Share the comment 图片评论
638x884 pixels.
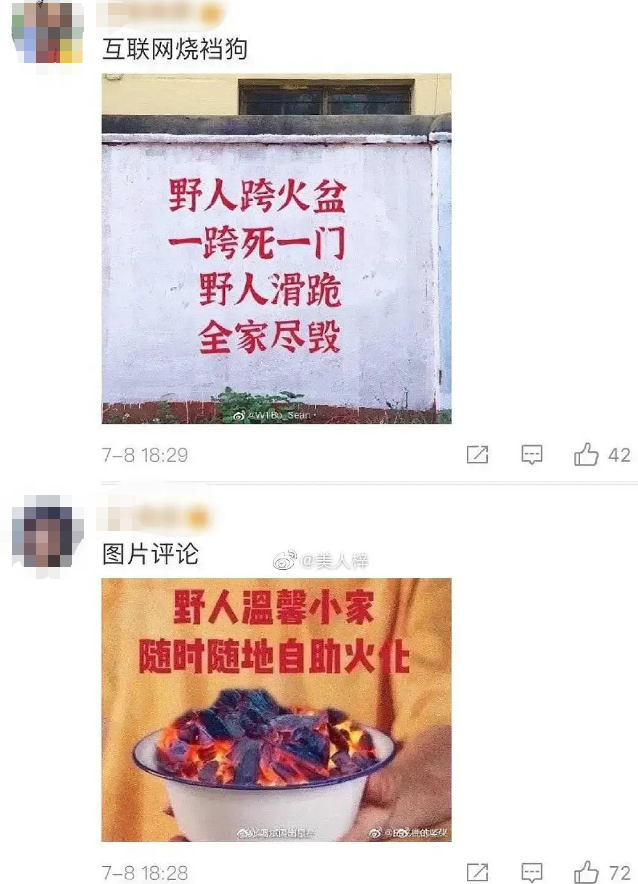(478, 872)
